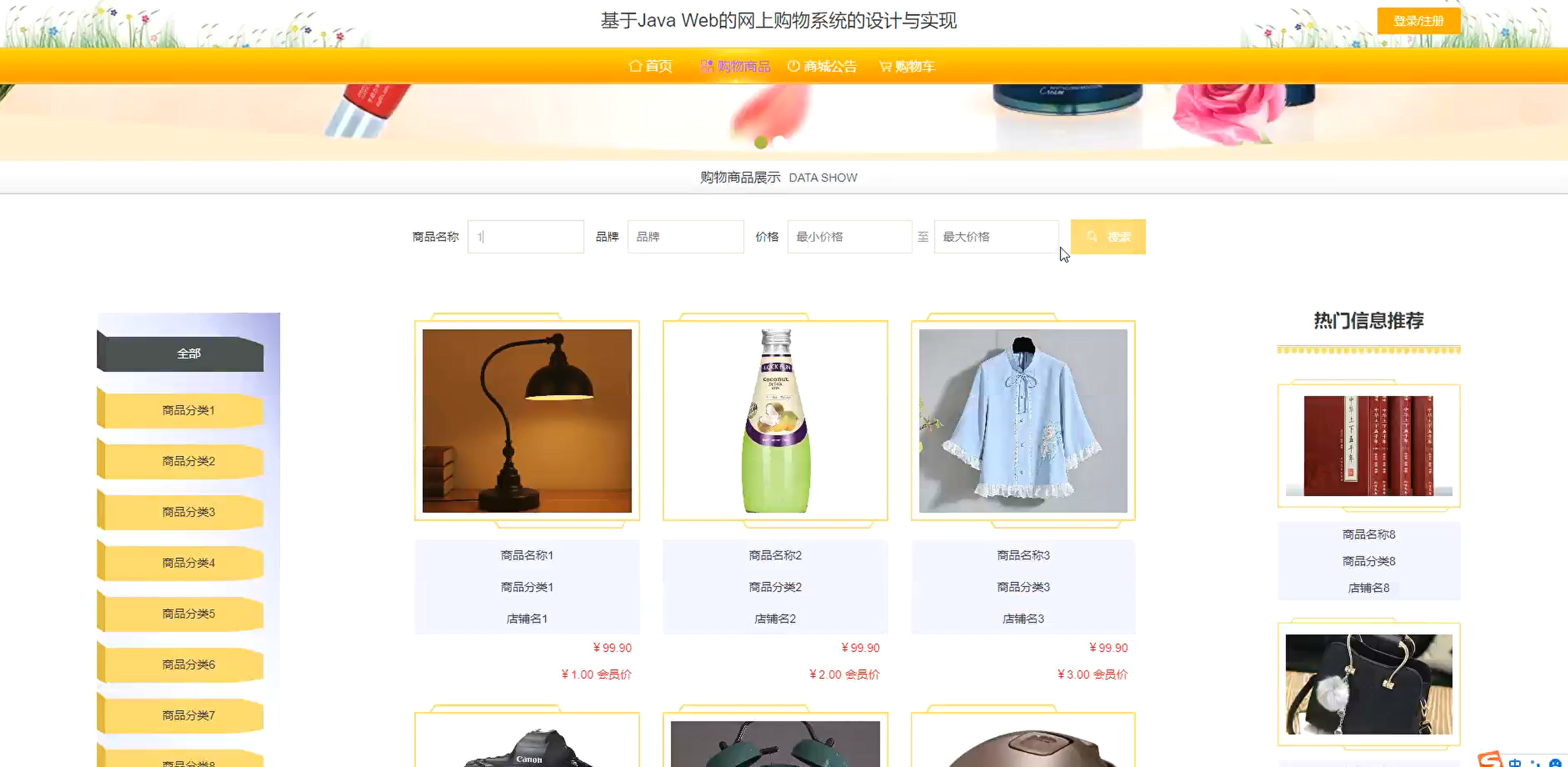Tap the 搜索 button

[x=1108, y=237]
